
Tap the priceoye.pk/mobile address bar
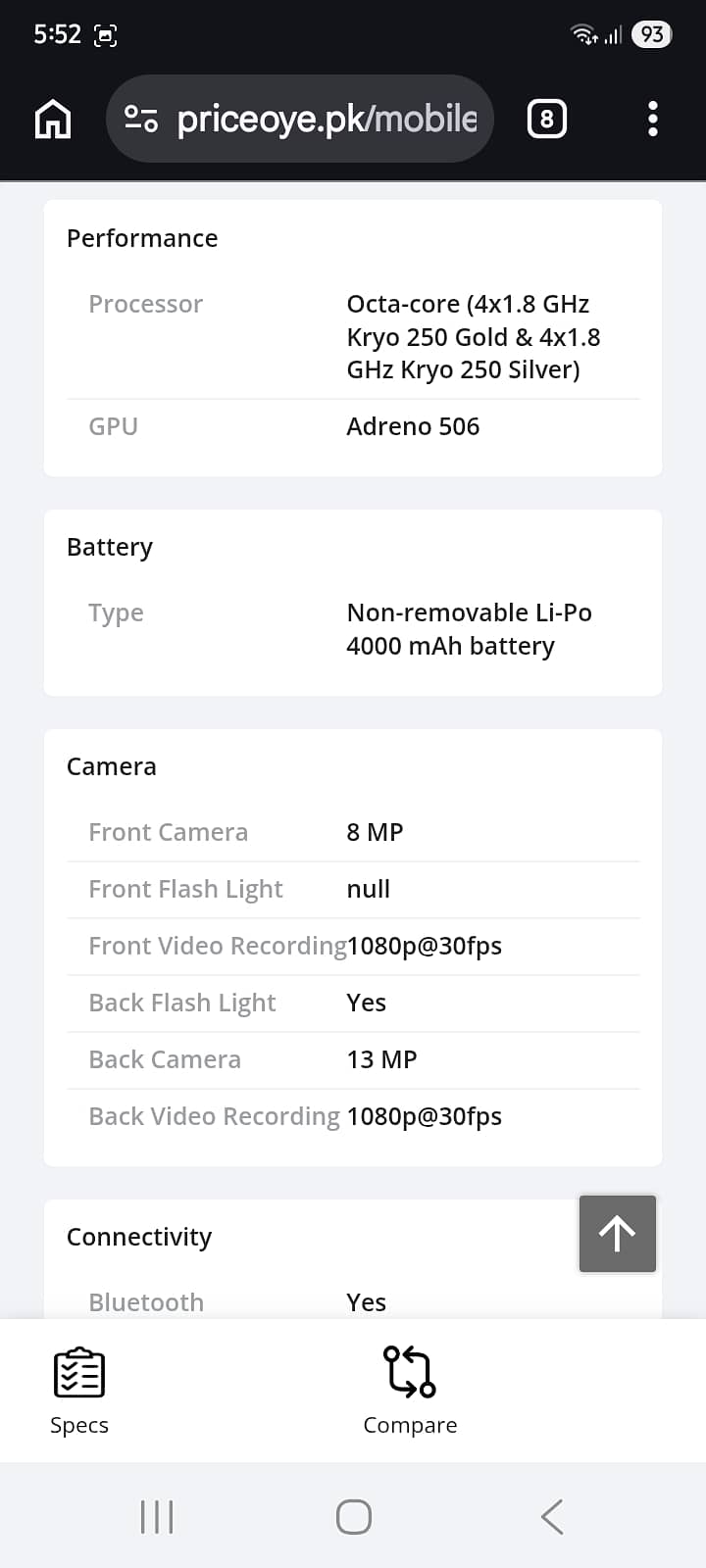(x=324, y=119)
